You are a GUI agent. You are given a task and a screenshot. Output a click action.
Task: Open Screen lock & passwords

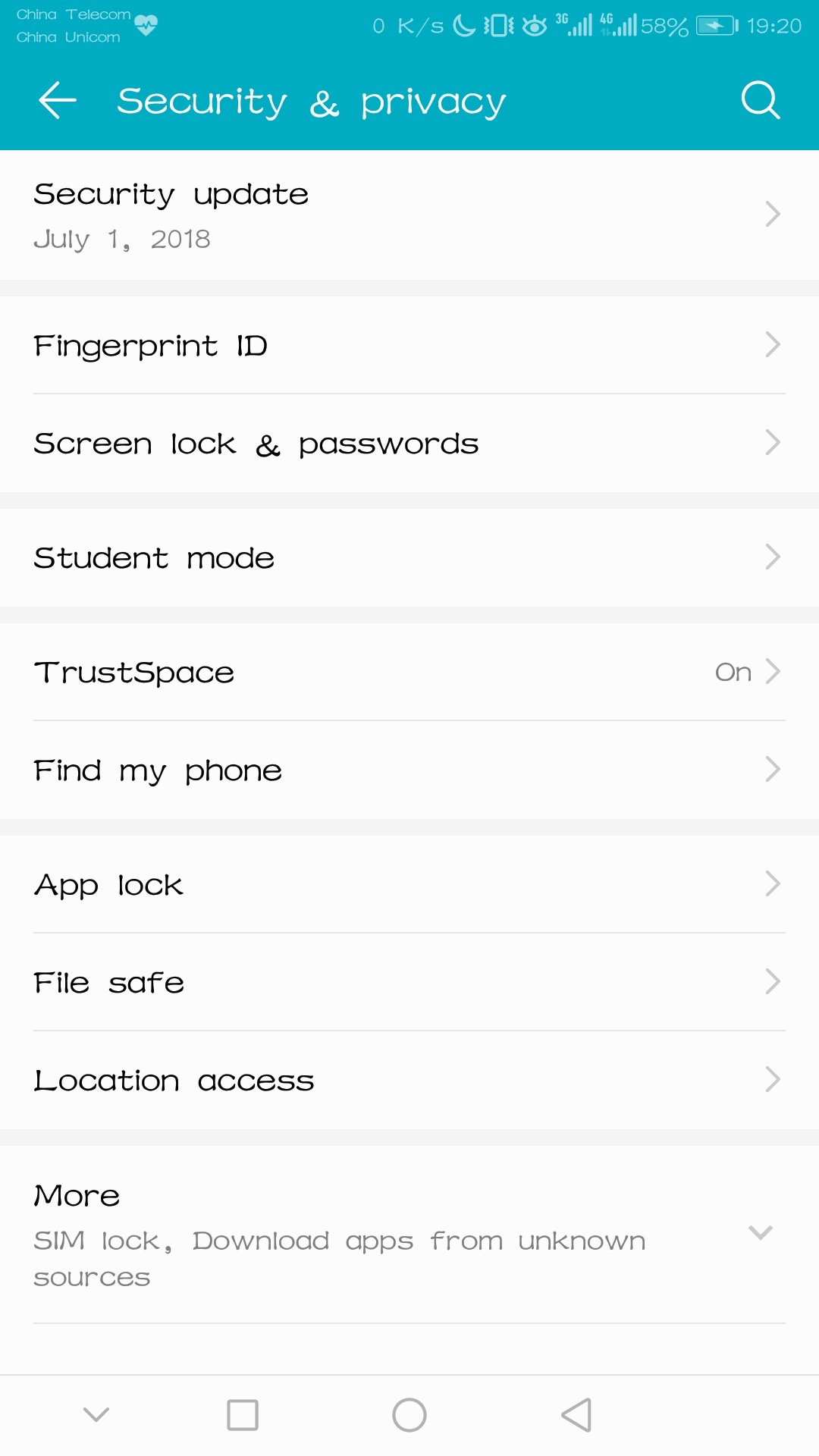pos(409,444)
